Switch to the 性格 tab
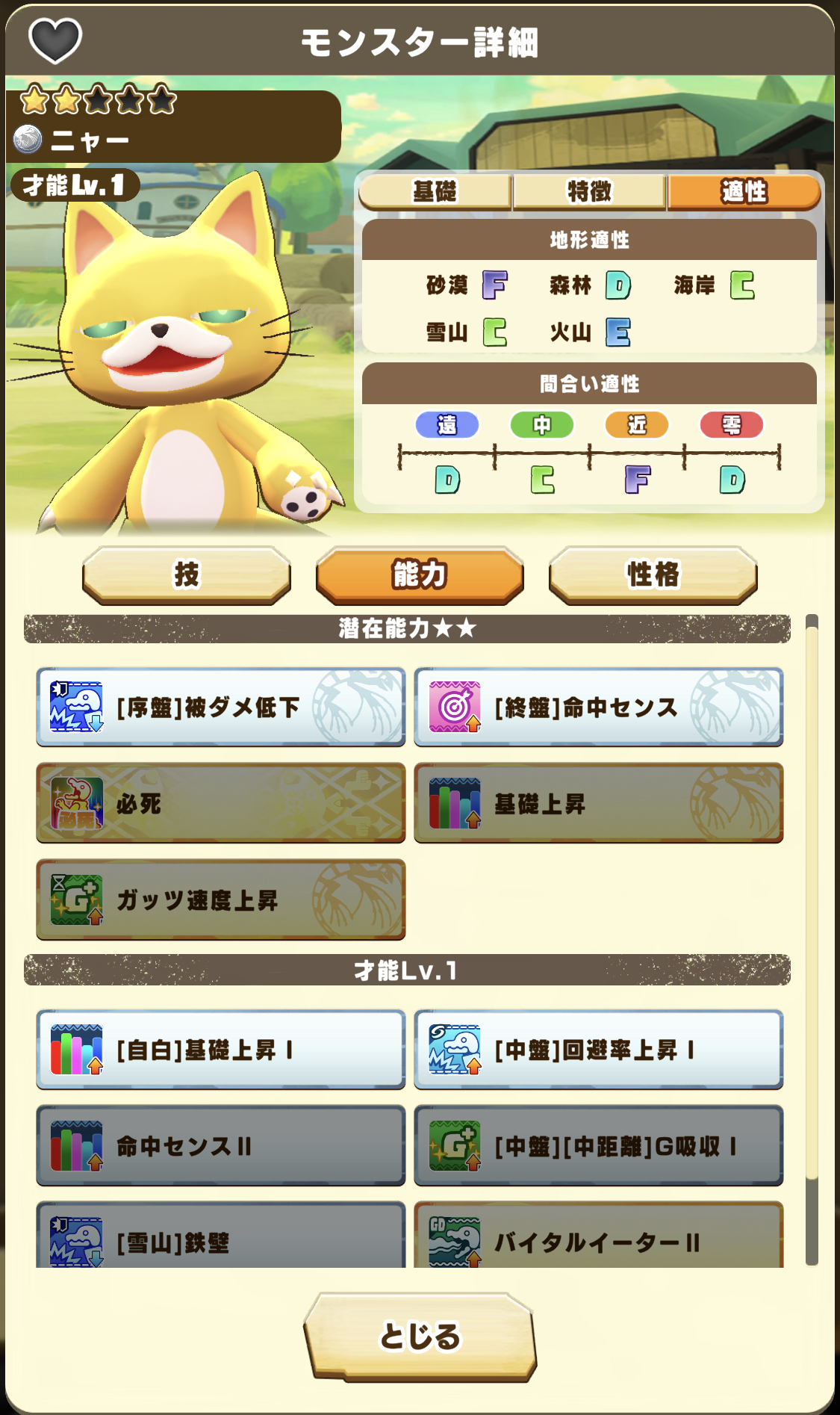Screen dimensions: 840x1415 [651, 575]
